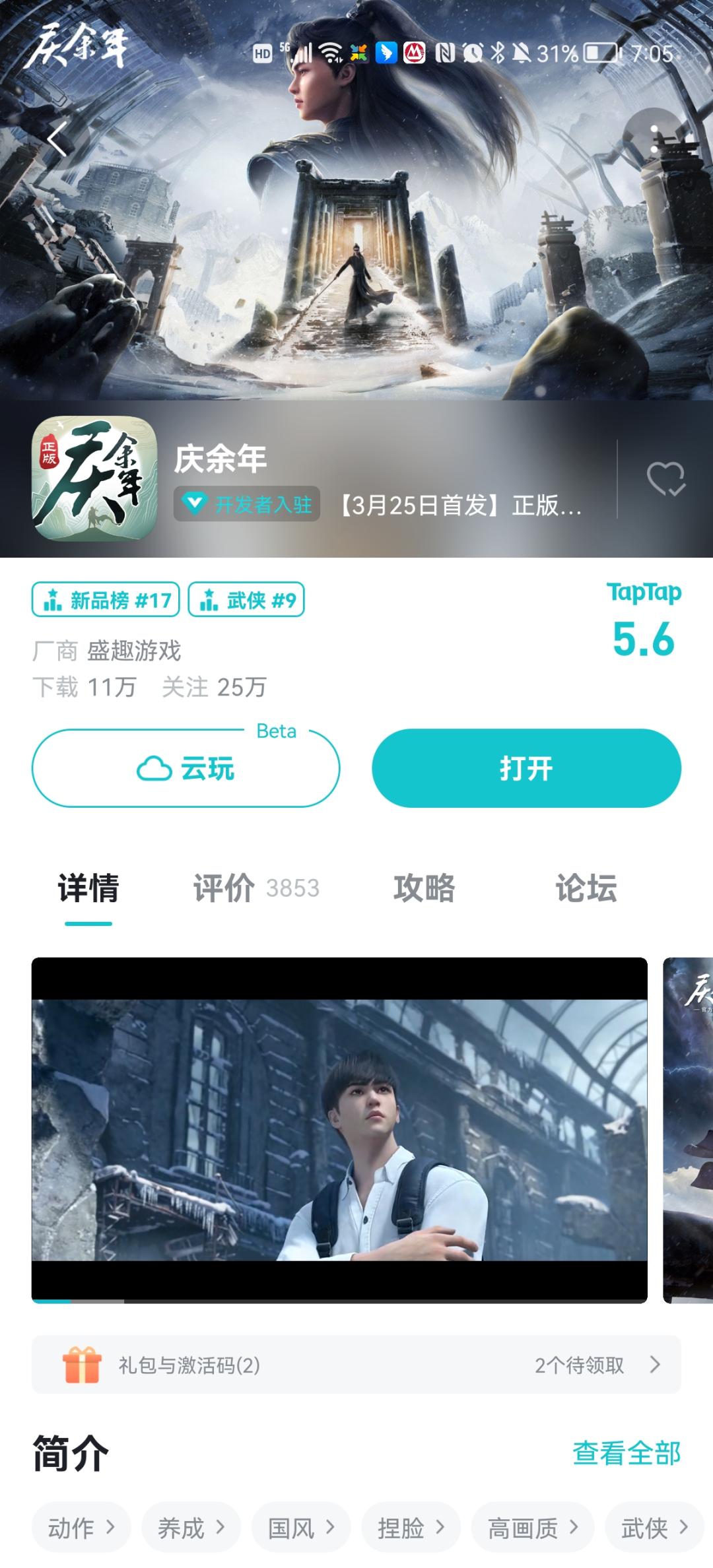This screenshot has width=713, height=1568.
Task: Open the 捏脸 tag chip
Action: (411, 1527)
